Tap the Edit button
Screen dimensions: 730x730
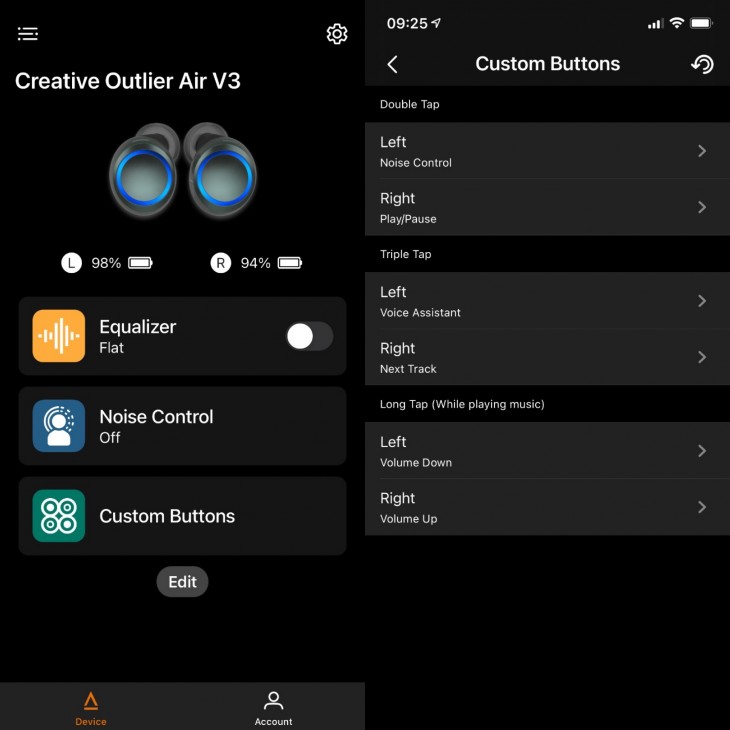182,582
